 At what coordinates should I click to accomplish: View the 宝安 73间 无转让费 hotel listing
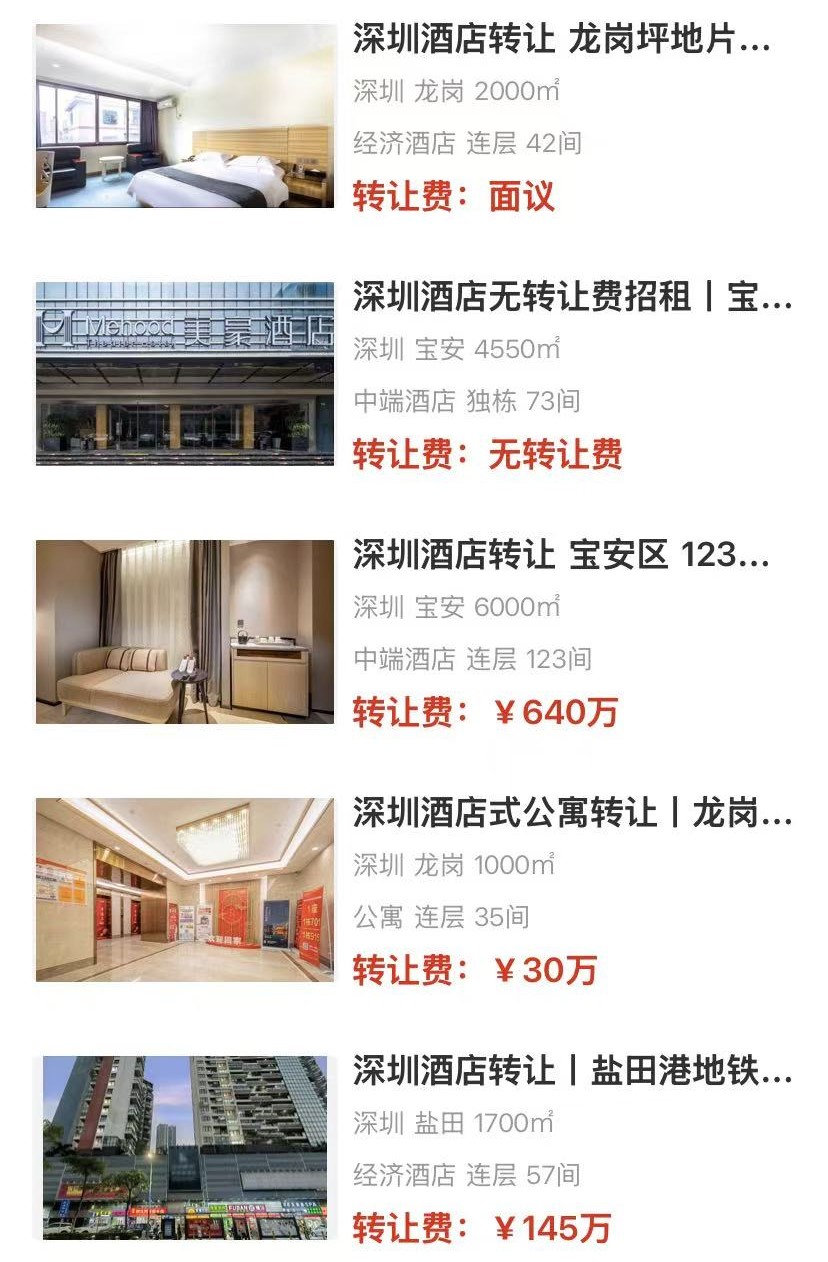click(571, 299)
